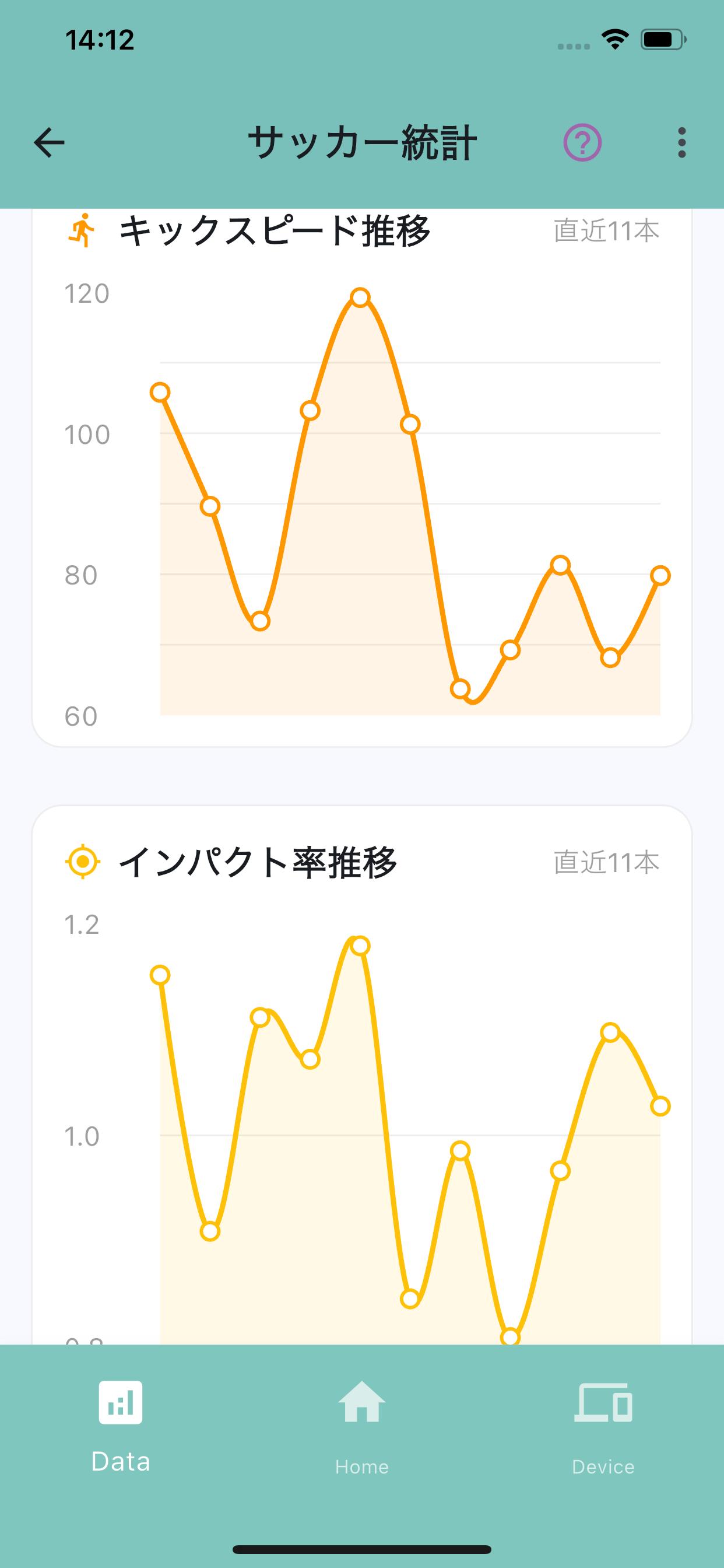Go back using the arrow icon
724x1568 pixels.
[x=50, y=142]
